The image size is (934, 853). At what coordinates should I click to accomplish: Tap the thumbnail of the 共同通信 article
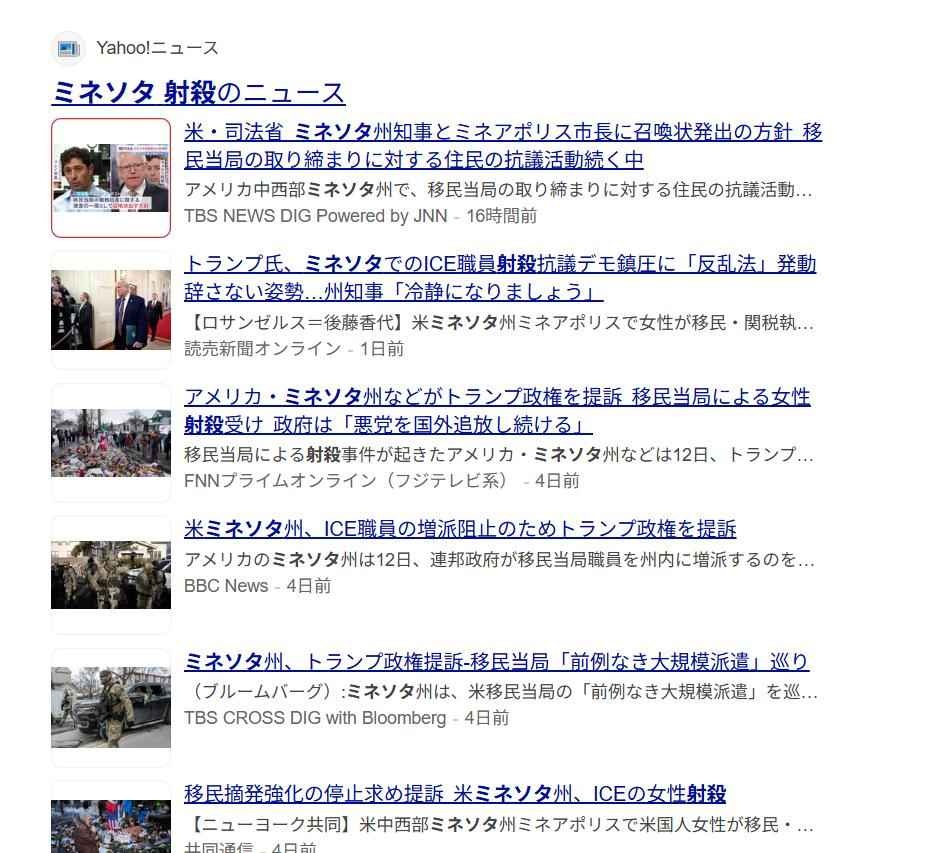click(x=111, y=826)
